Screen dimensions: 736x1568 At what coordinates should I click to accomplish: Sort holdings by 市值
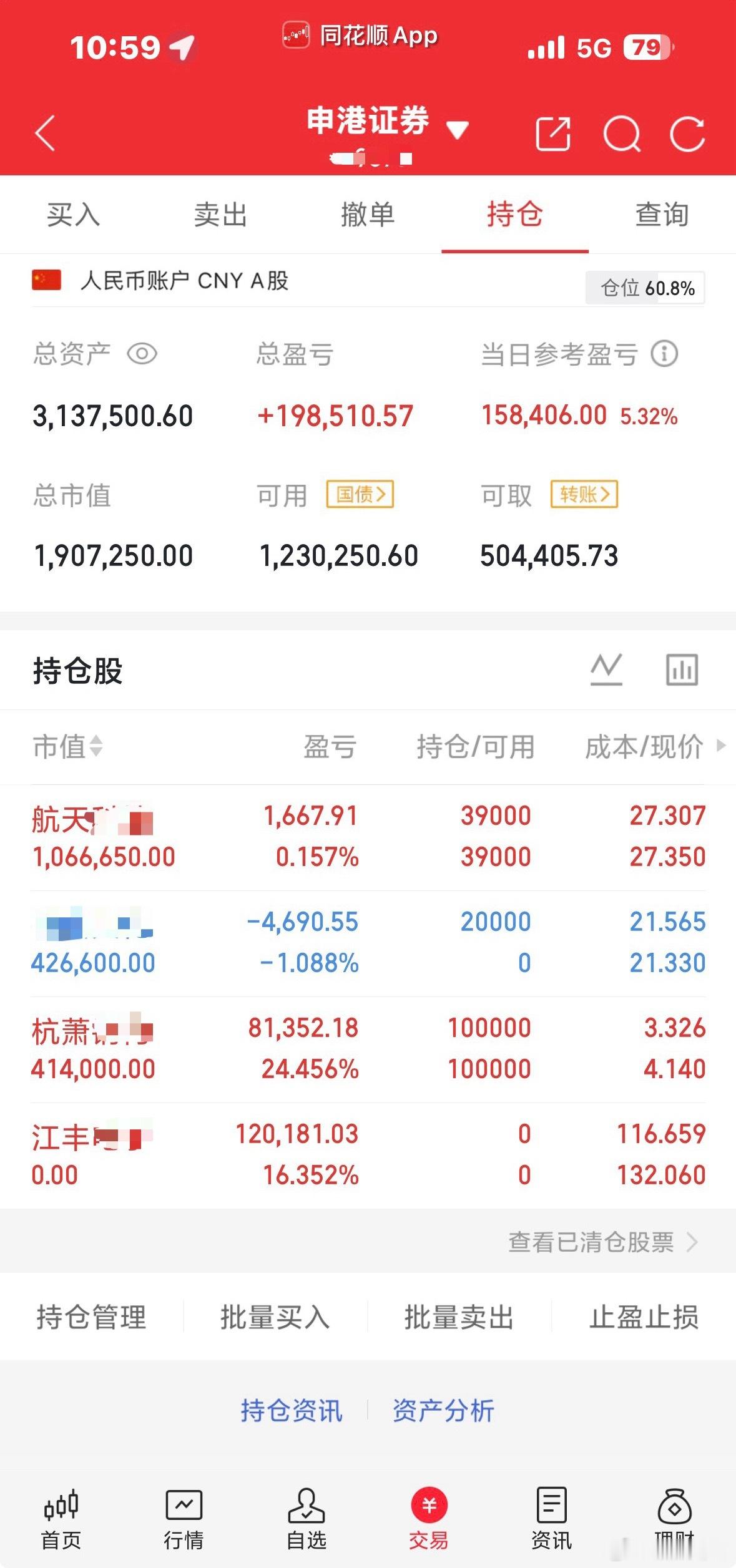pyautogui.click(x=67, y=746)
